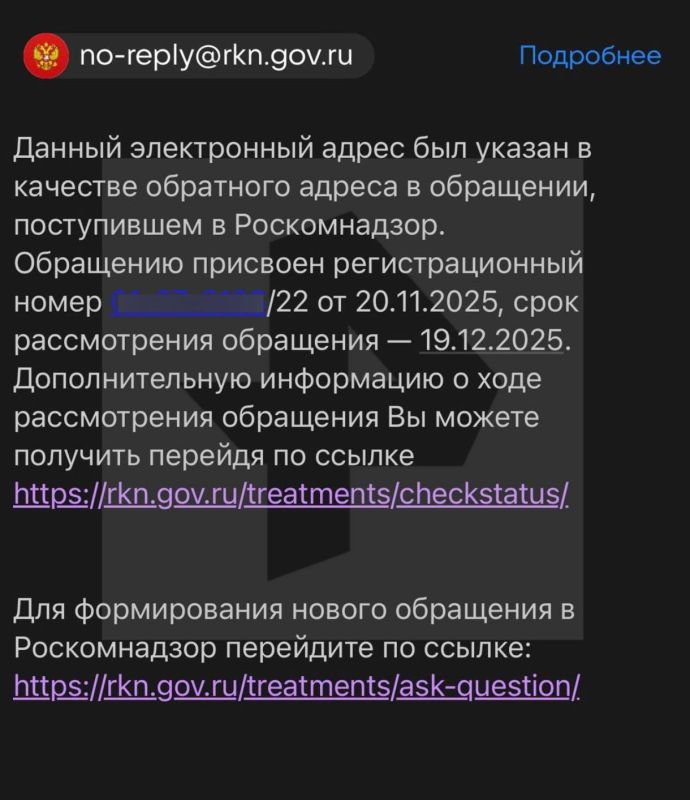The width and height of the screenshot is (690, 800).
Task: Tap Подробнее to show email details
Action: click(589, 56)
